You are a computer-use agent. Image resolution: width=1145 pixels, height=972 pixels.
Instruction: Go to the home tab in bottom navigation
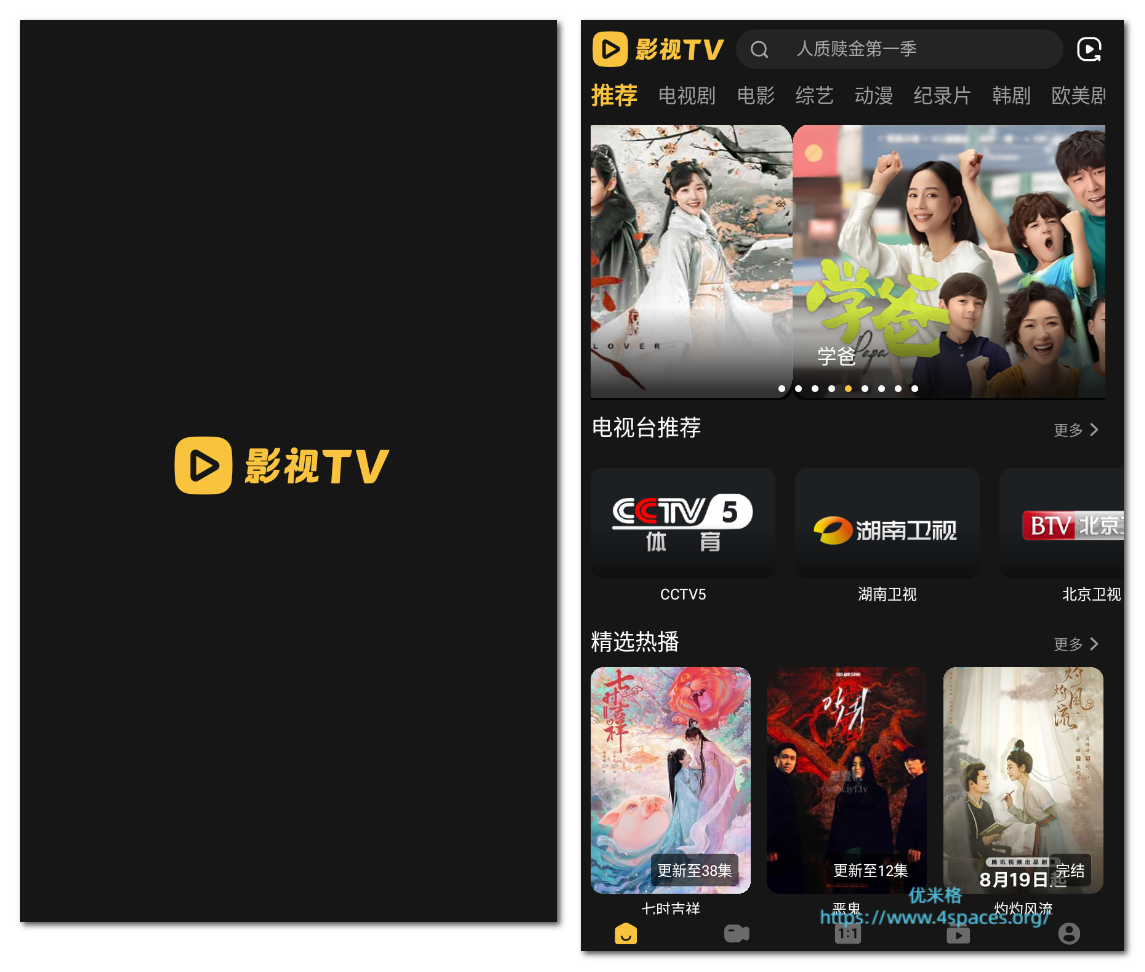tap(626, 934)
